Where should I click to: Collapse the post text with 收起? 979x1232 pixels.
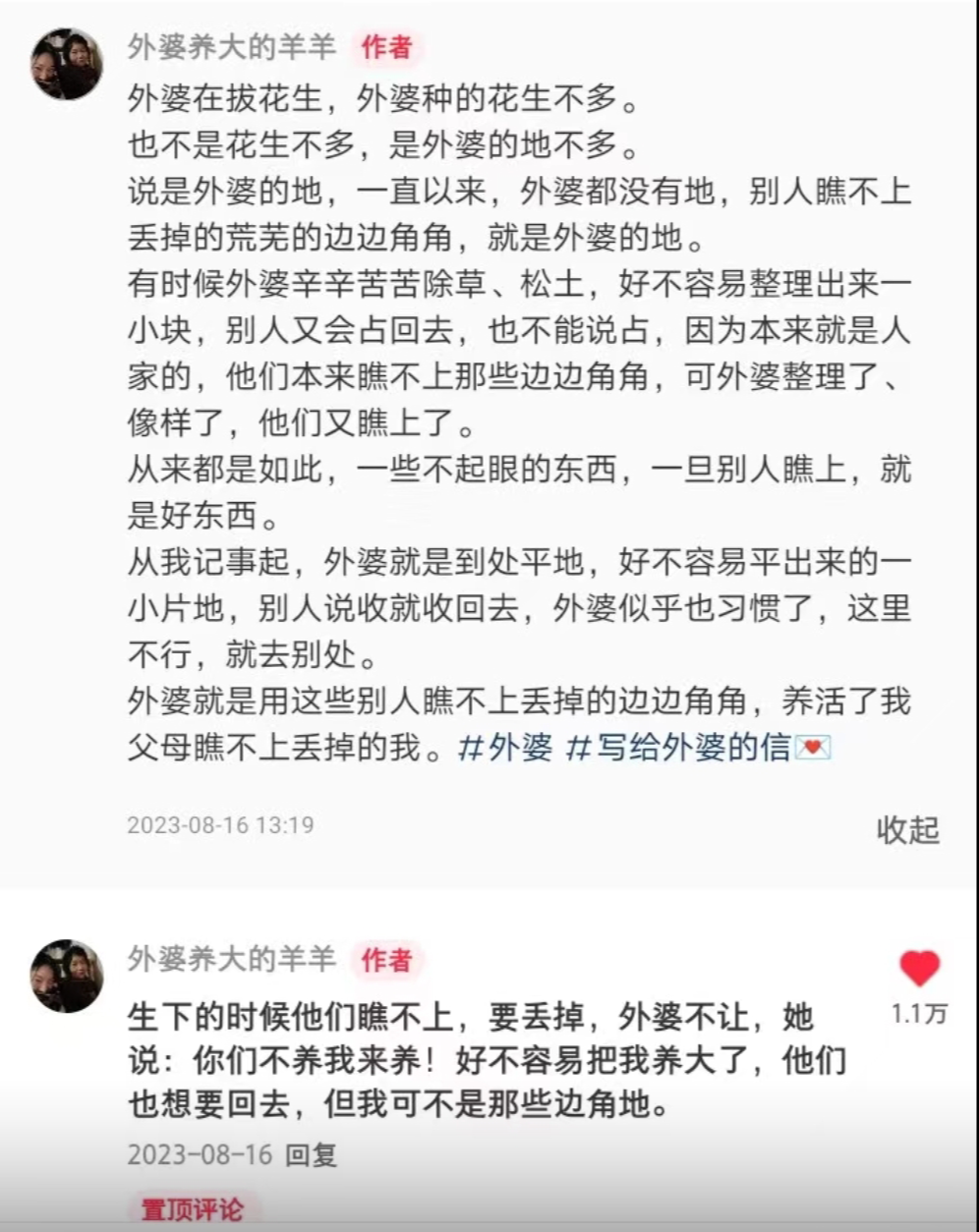907,830
